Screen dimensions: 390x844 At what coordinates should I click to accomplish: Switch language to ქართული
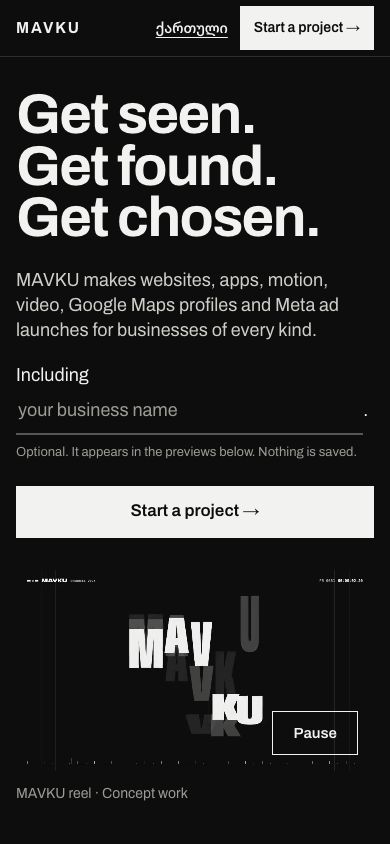click(x=192, y=29)
